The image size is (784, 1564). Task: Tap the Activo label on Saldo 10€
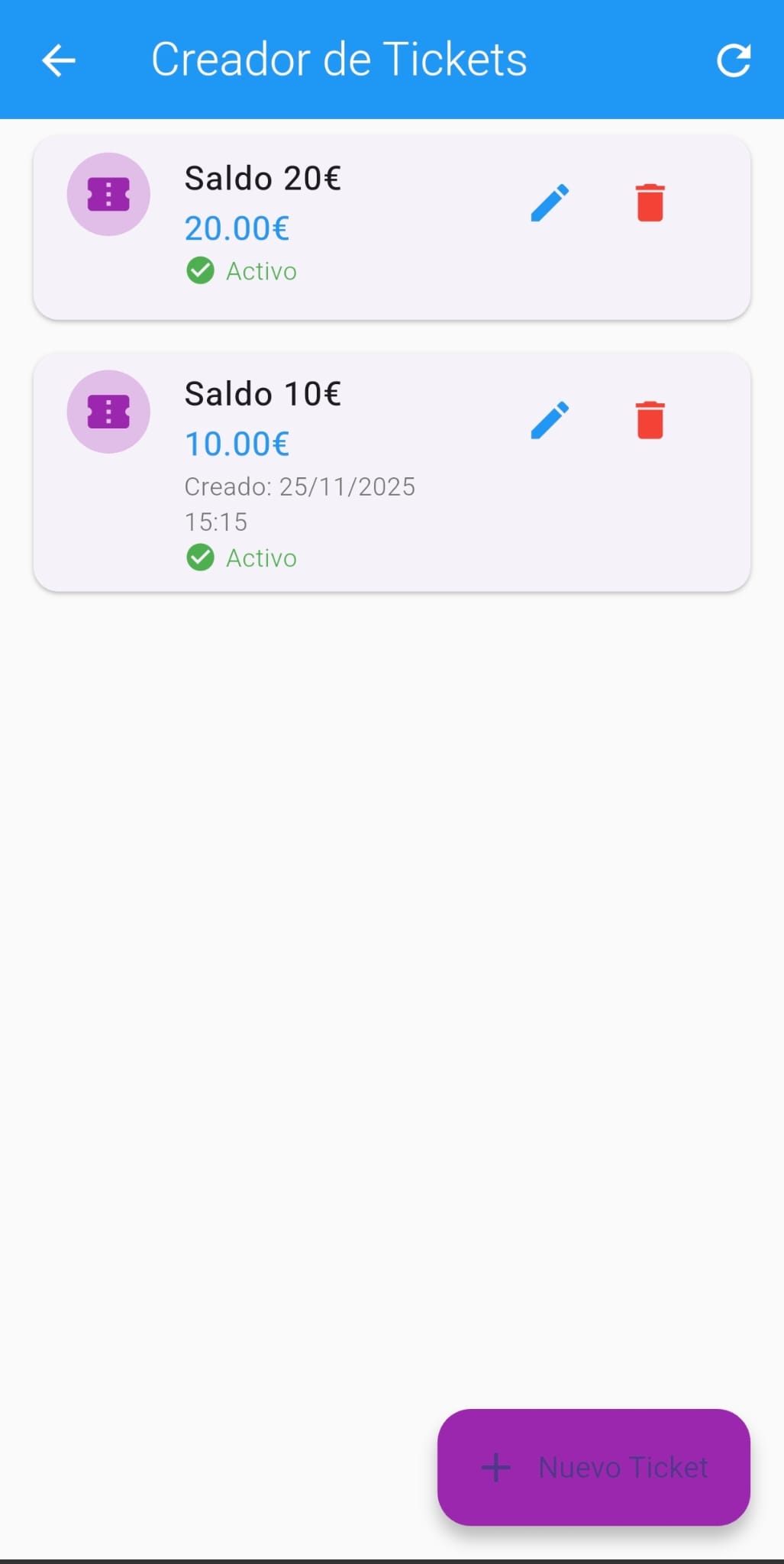[x=260, y=557]
